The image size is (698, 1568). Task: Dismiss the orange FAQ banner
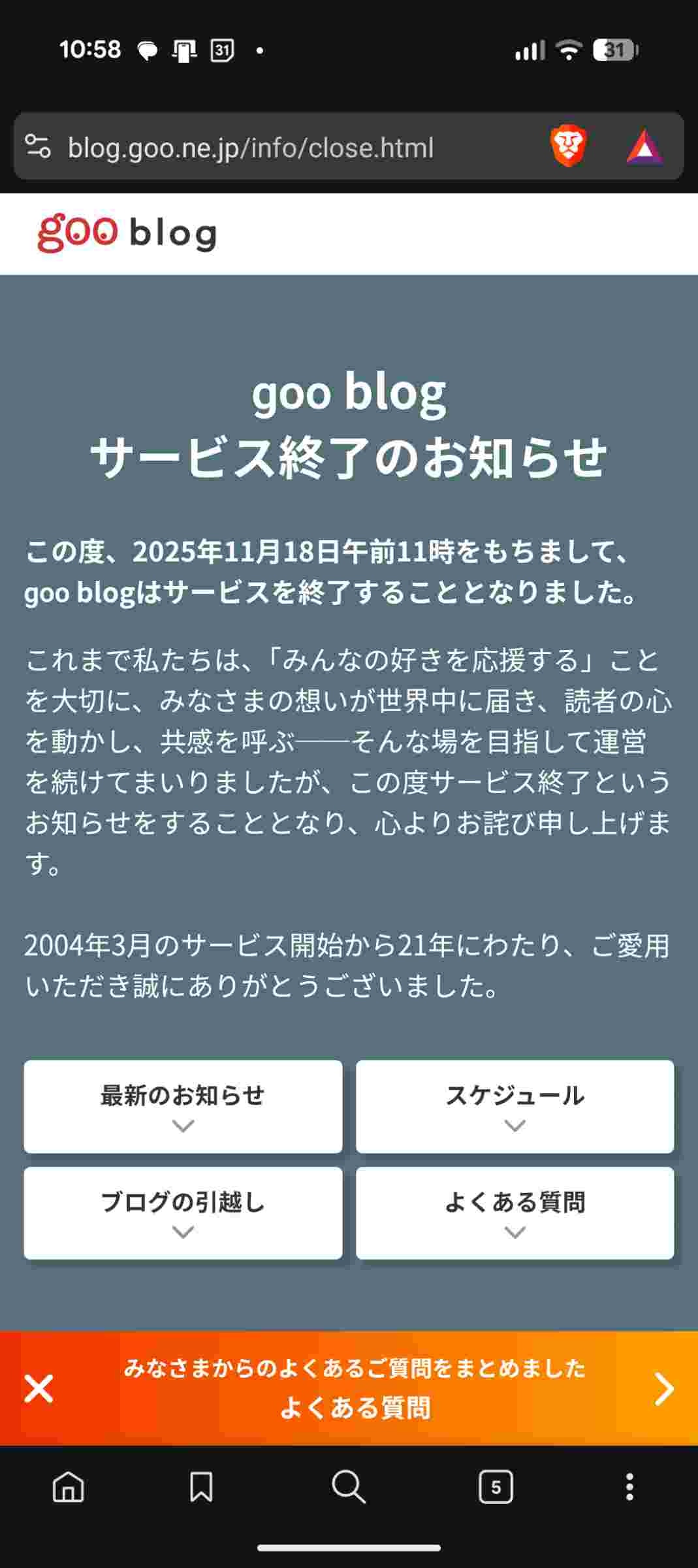pyautogui.click(x=39, y=1388)
